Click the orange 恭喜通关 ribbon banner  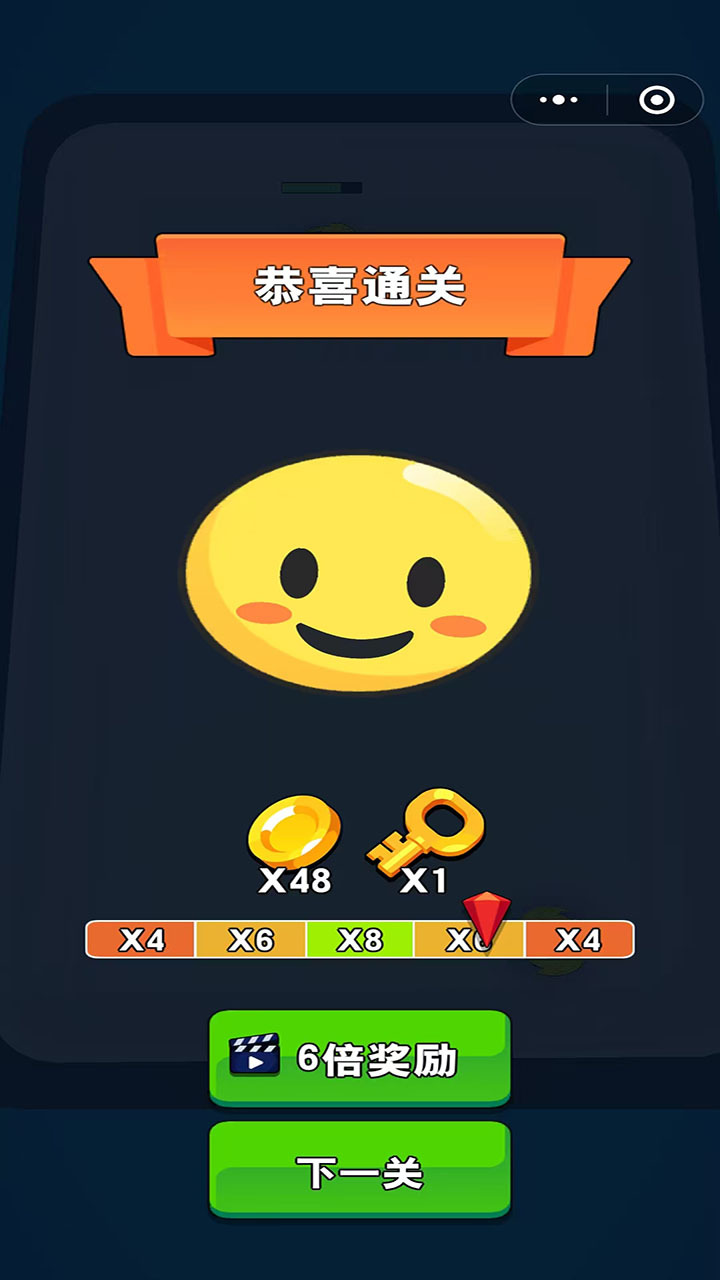(x=360, y=287)
